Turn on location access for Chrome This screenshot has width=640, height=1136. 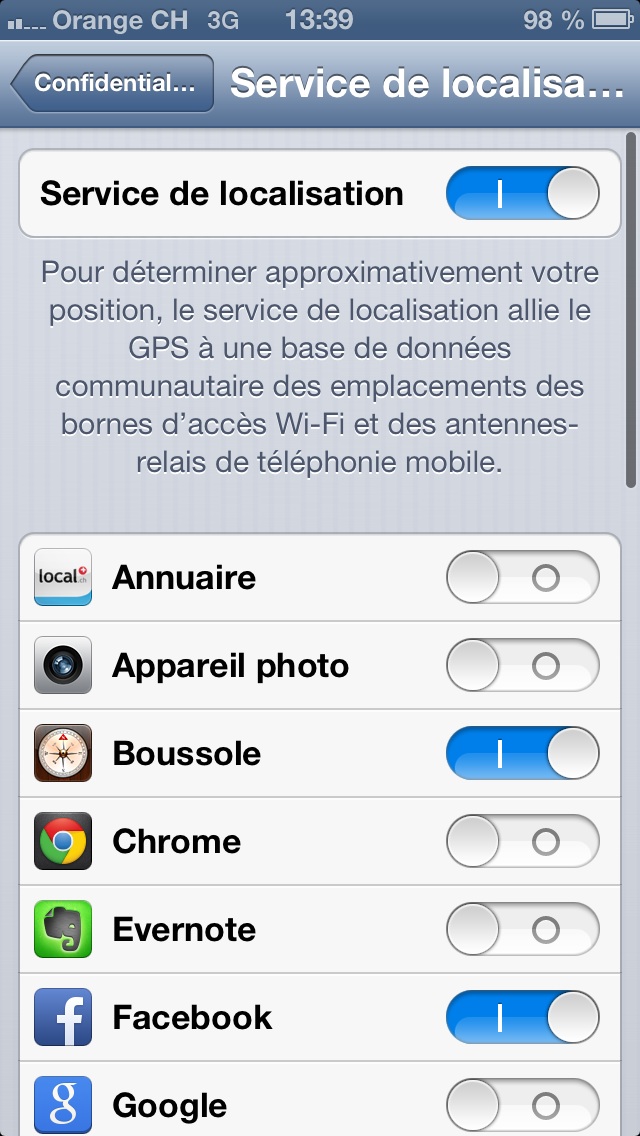(522, 842)
